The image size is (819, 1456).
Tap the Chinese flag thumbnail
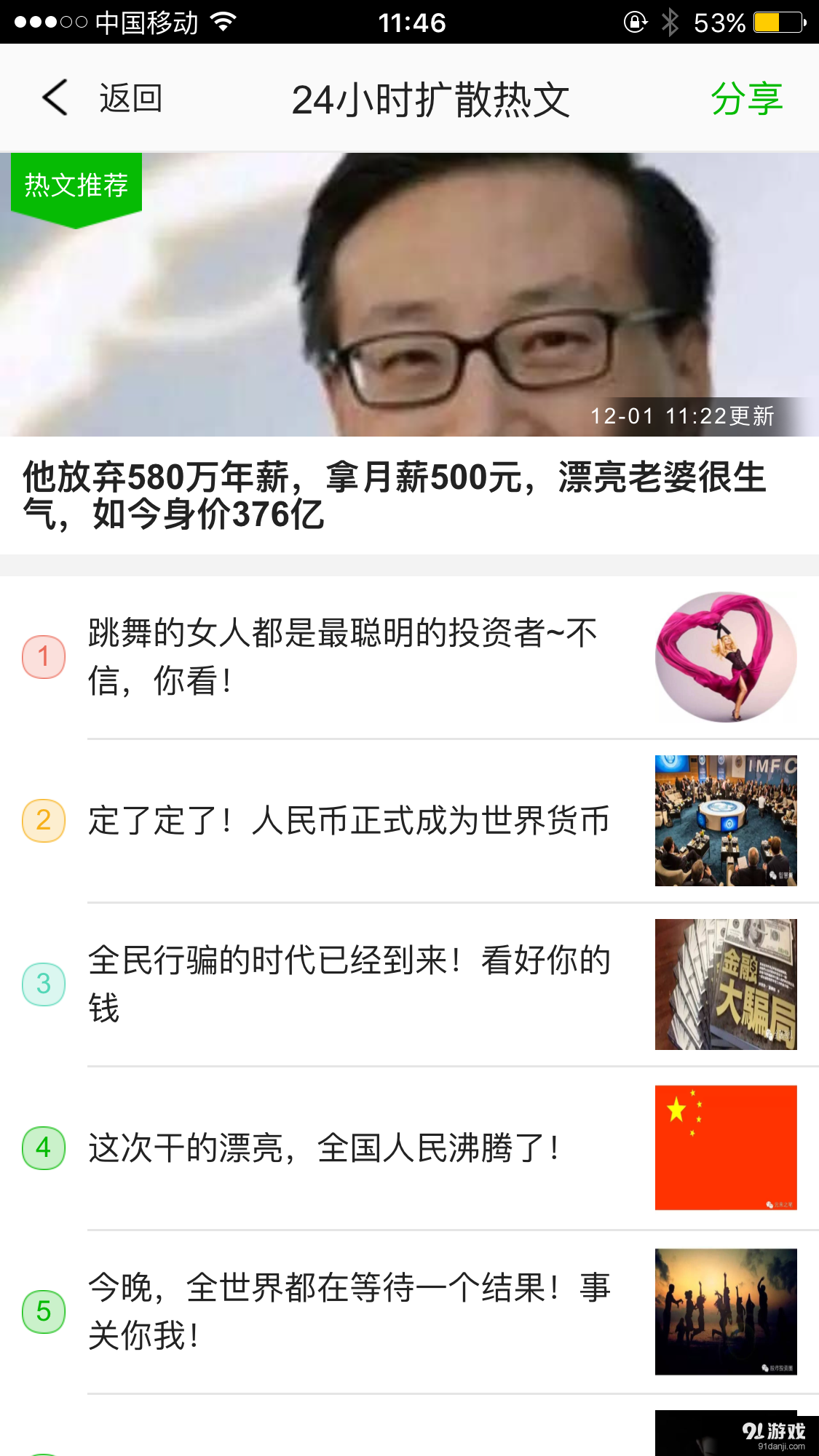[726, 1147]
